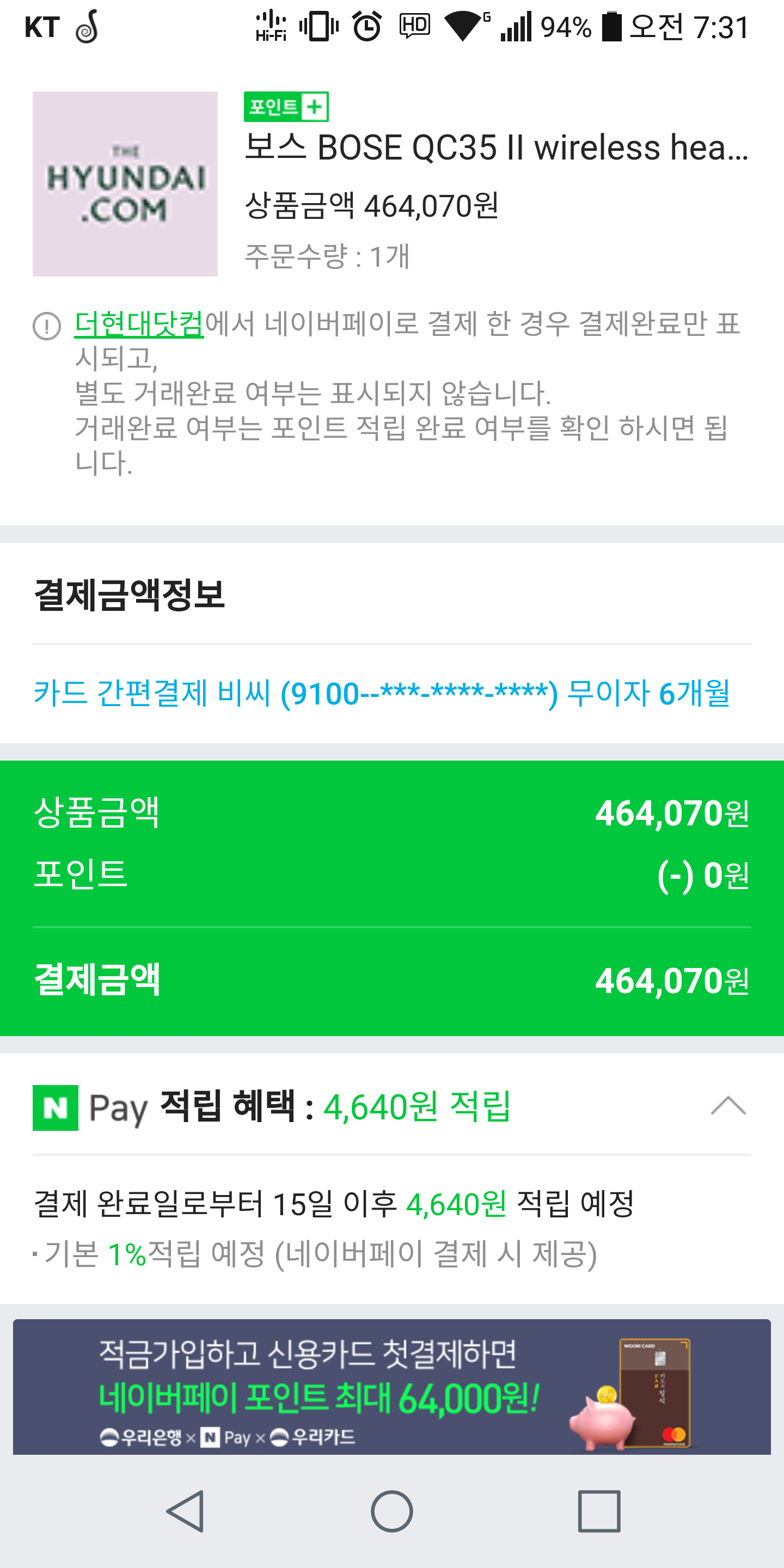Open the recent apps view
The height and width of the screenshot is (1568, 784).
[x=599, y=1511]
